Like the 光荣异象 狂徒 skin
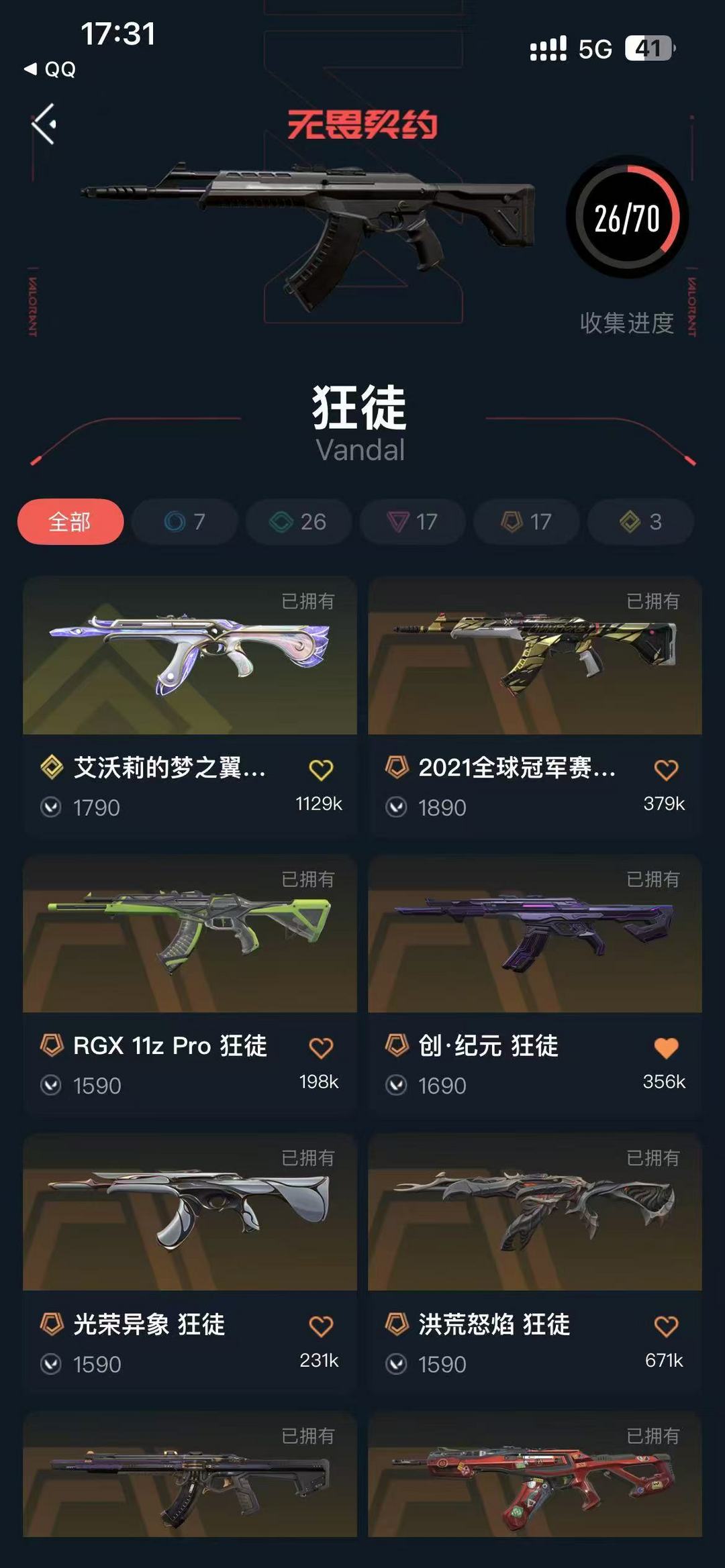This screenshot has height=1568, width=725. point(321,1326)
